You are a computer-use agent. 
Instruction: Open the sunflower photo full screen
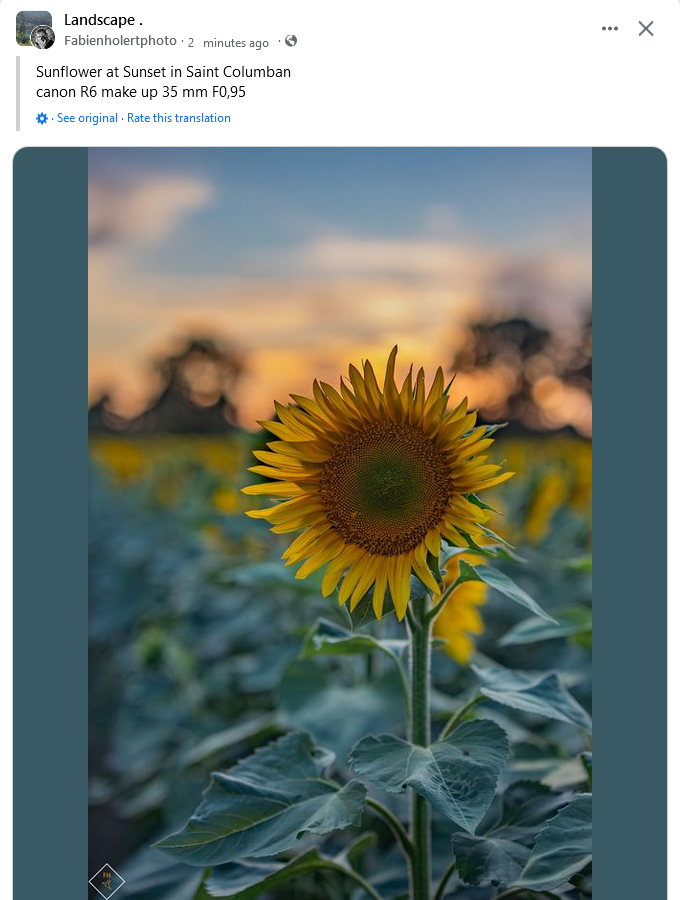tap(340, 520)
